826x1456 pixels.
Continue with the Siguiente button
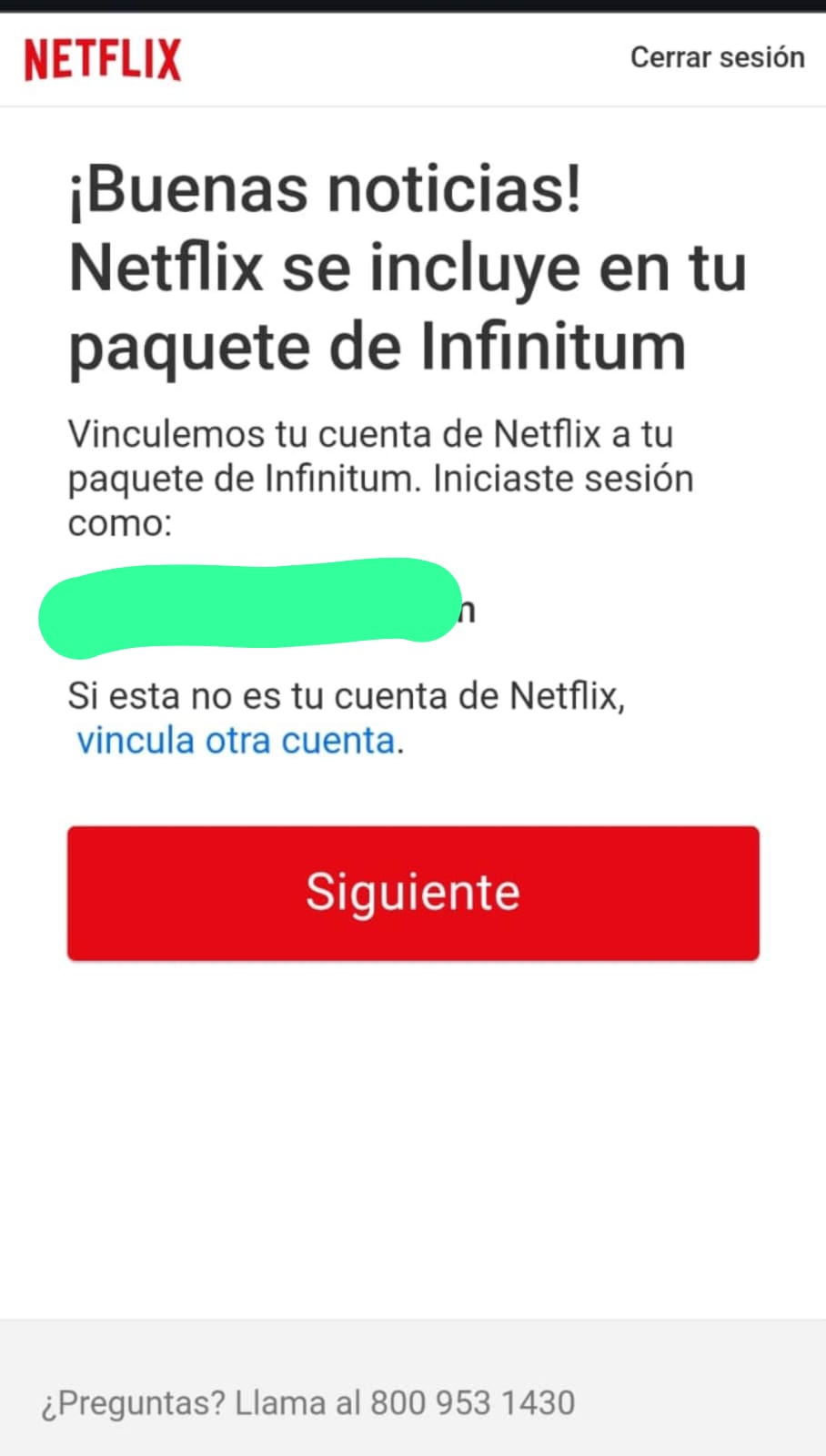pyautogui.click(x=413, y=893)
